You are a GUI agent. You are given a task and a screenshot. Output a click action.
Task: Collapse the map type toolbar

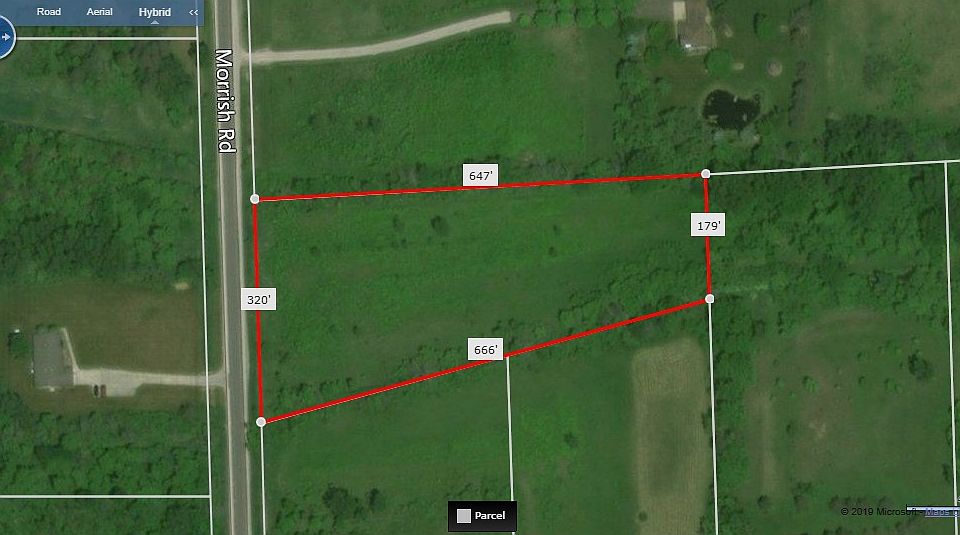coord(194,12)
